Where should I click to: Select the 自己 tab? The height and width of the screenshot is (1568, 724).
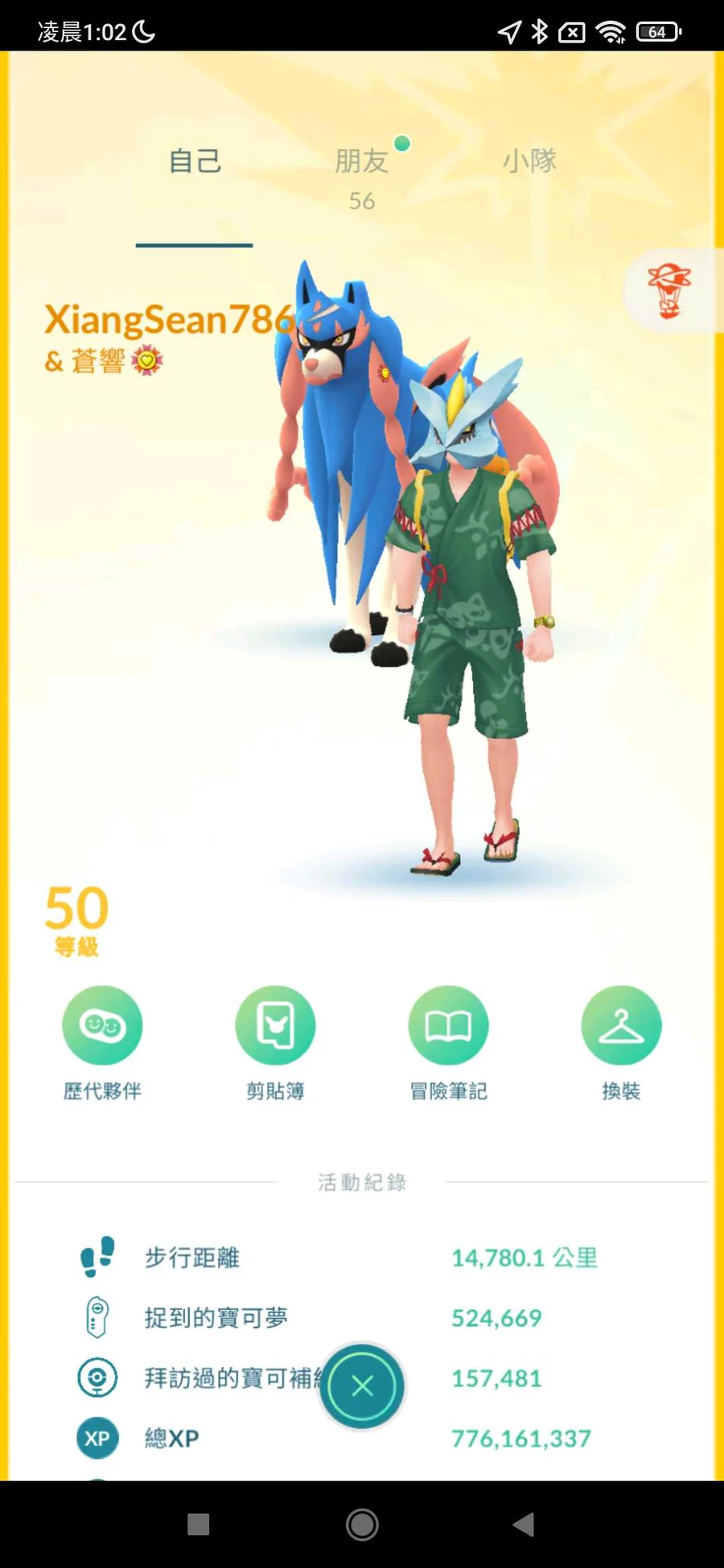[195, 161]
